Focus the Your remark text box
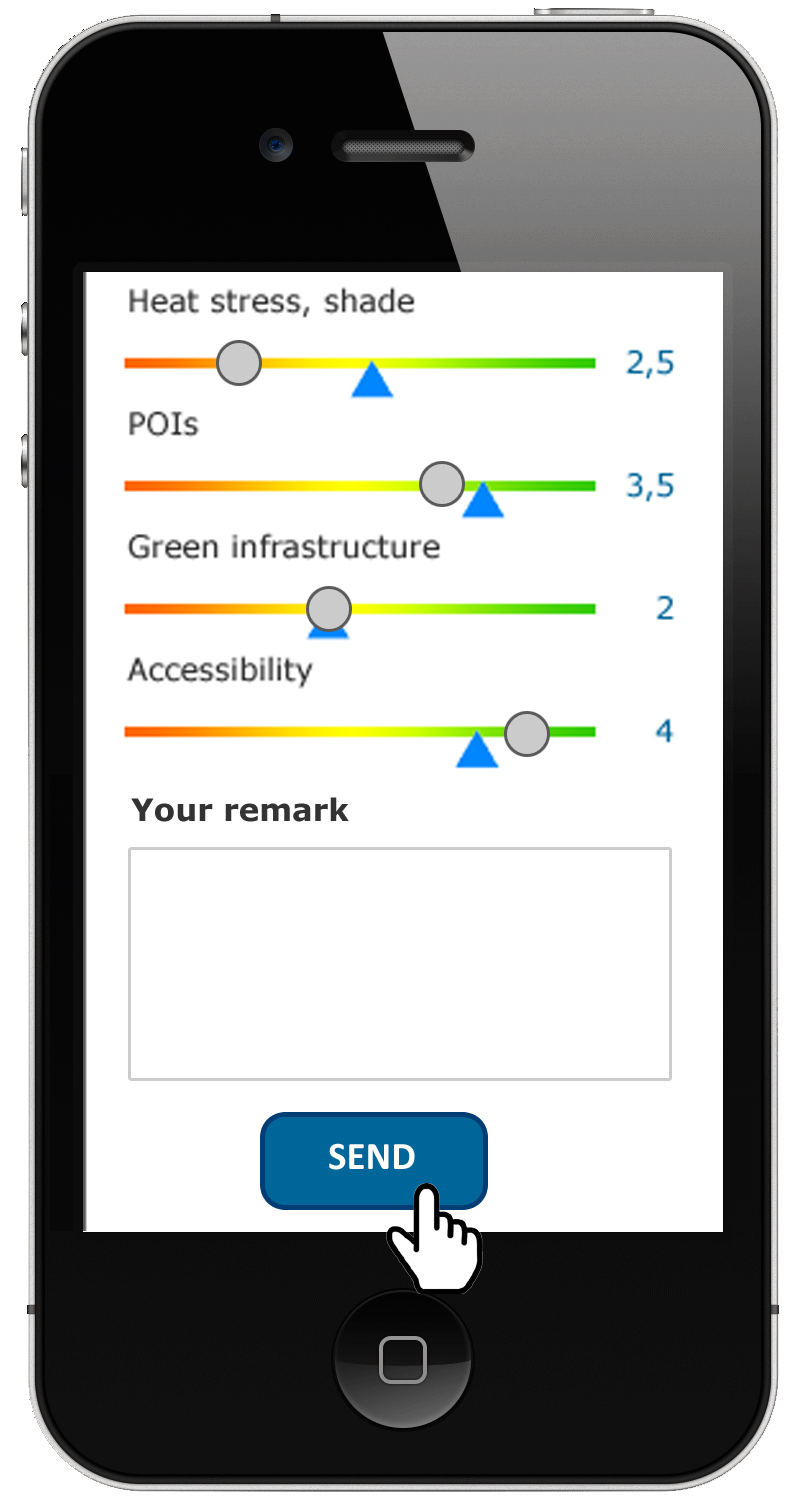800x1500 pixels. tap(399, 963)
